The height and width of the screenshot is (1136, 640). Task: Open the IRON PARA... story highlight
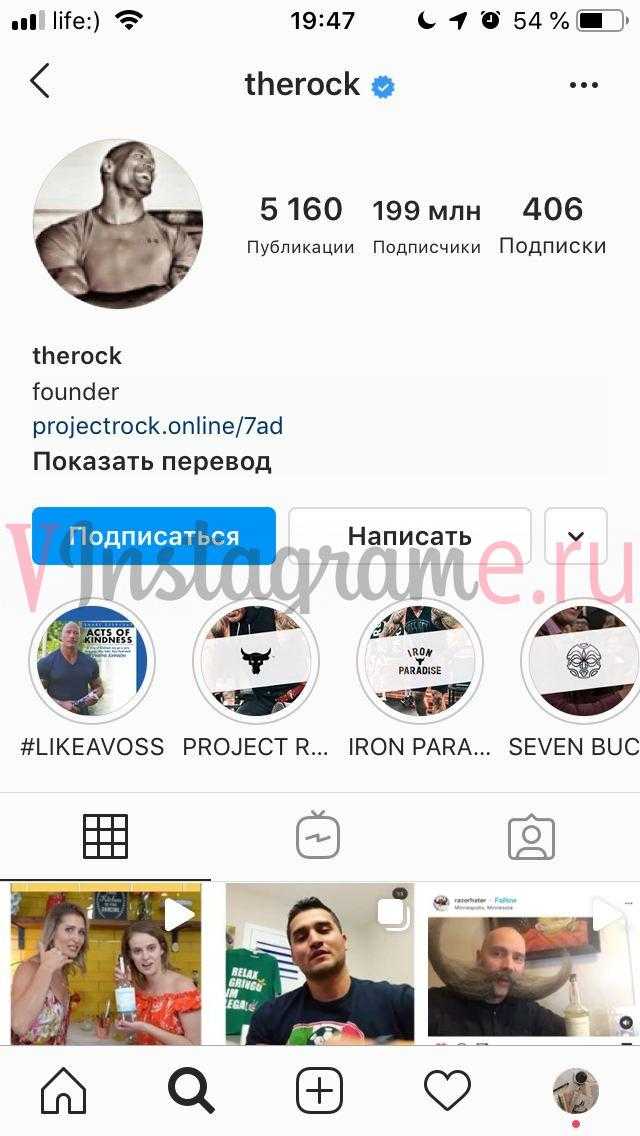coord(420,661)
